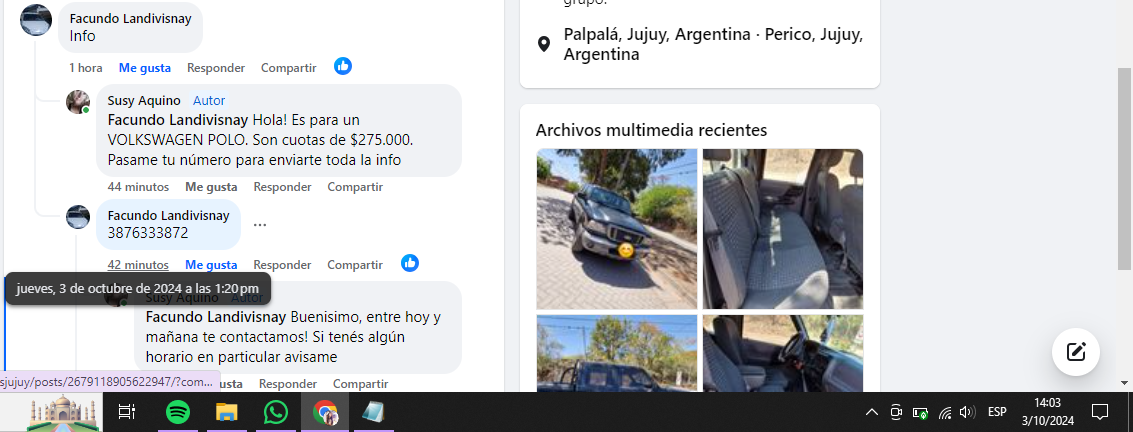Like Facundo's "Info" comment
This screenshot has height=432, width=1133.
[x=145, y=68]
